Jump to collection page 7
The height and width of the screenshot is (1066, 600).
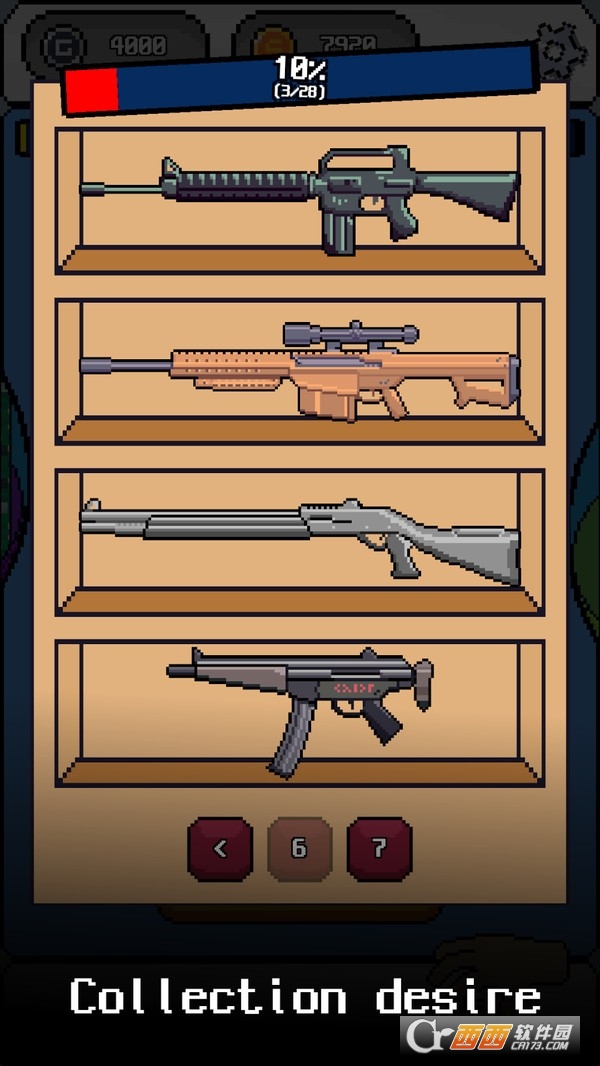[379, 848]
